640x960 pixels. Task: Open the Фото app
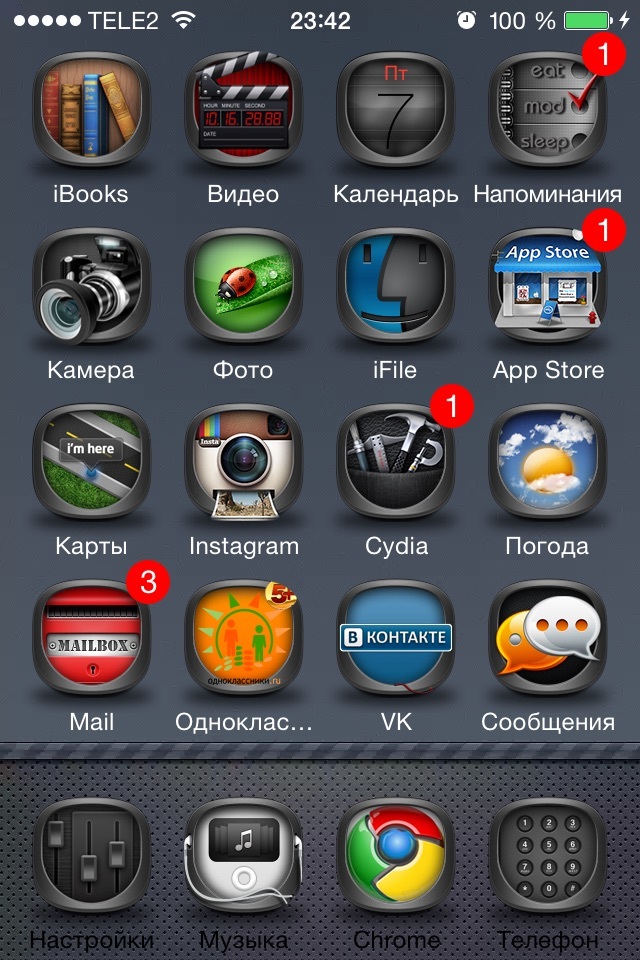click(243, 288)
